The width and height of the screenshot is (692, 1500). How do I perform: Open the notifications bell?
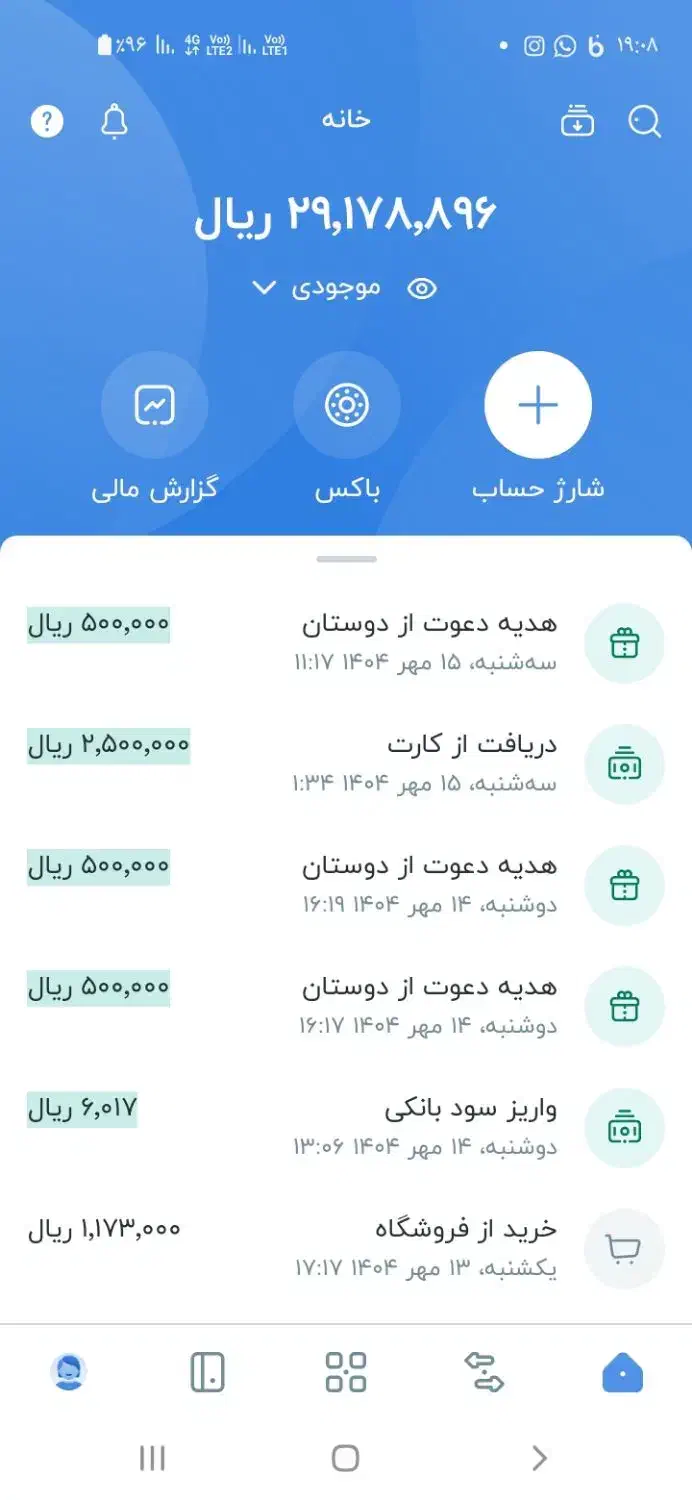(115, 122)
